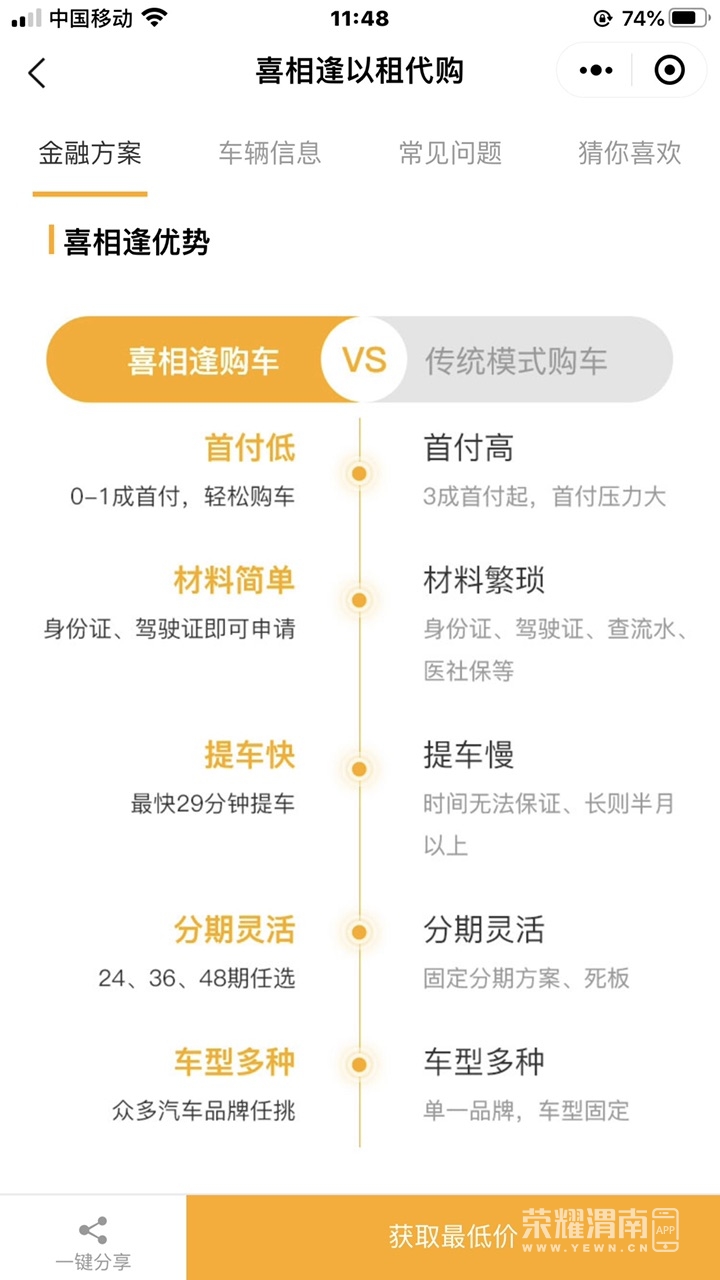Go back using the top-left arrow

(x=37, y=73)
